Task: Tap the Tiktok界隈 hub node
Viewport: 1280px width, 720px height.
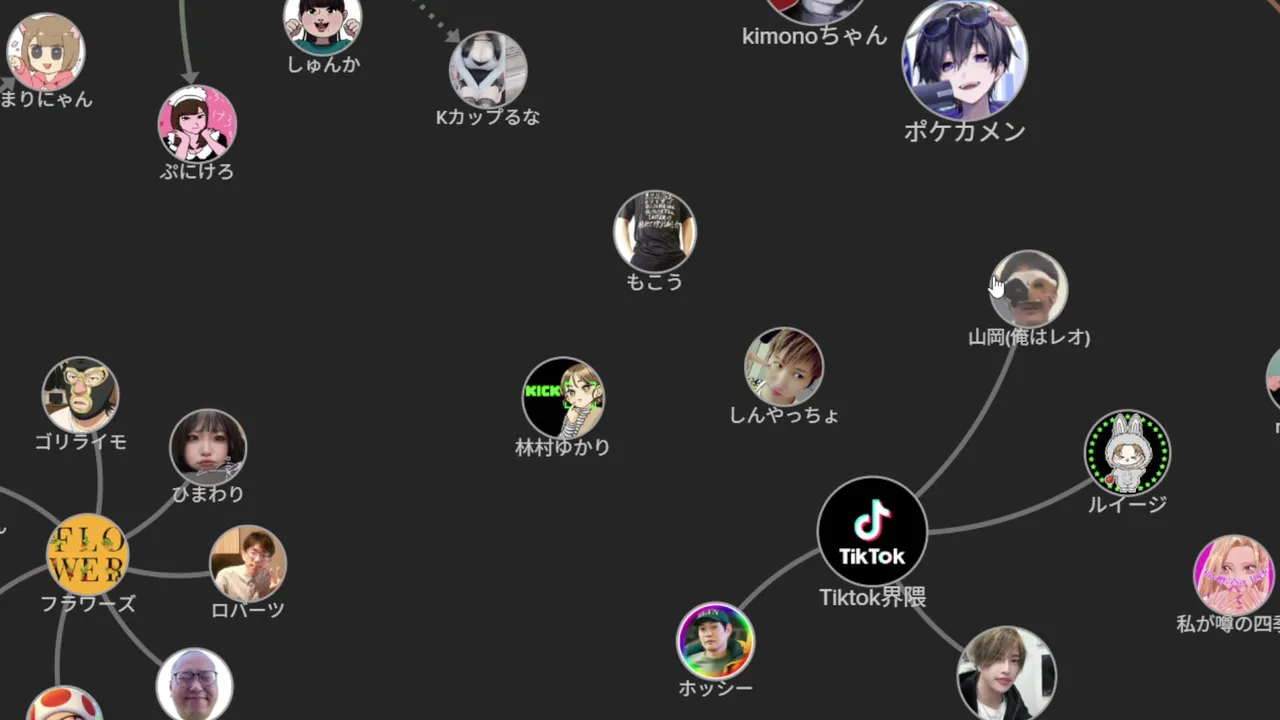Action: tap(872, 531)
